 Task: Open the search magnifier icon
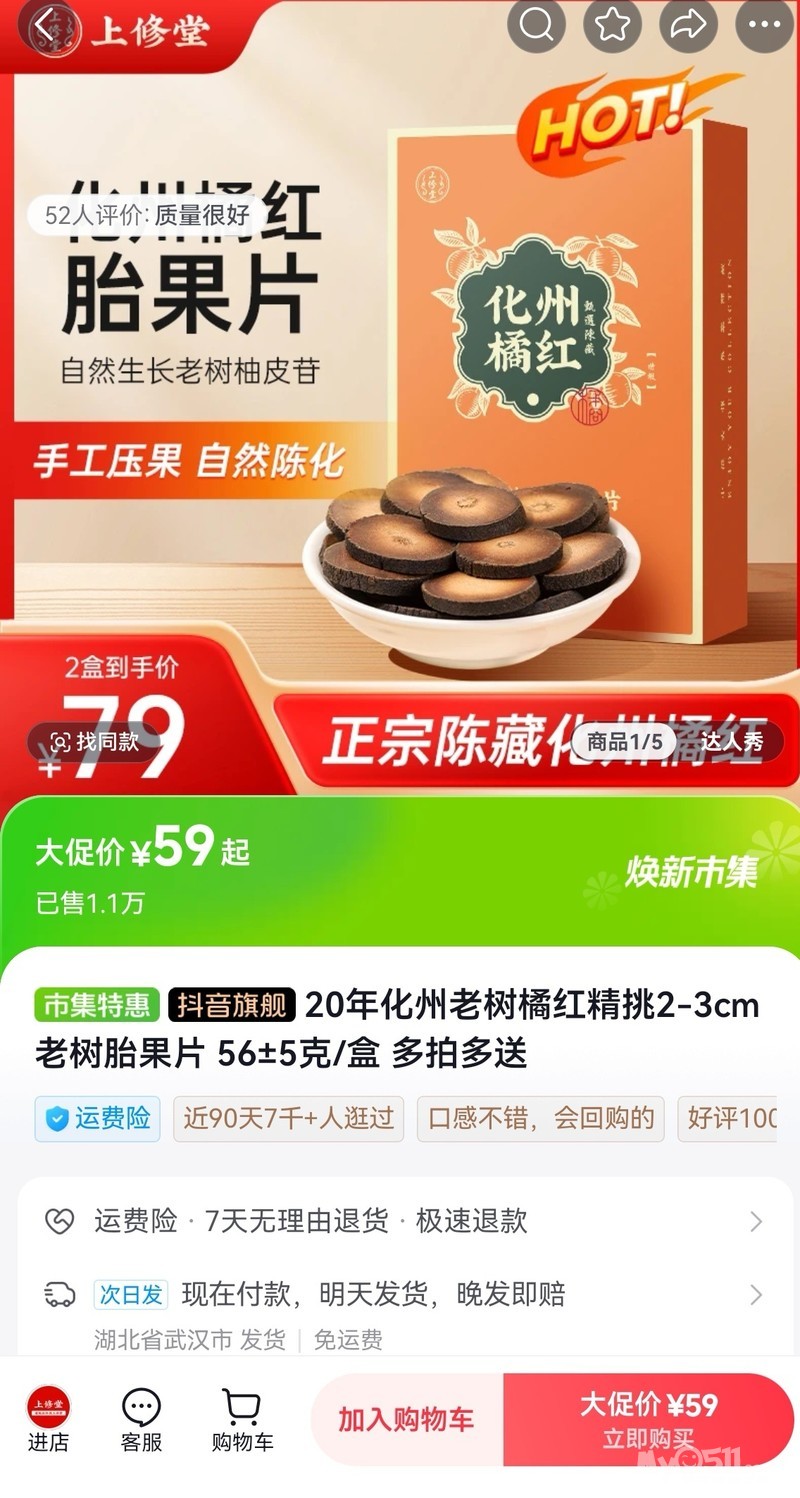537,26
